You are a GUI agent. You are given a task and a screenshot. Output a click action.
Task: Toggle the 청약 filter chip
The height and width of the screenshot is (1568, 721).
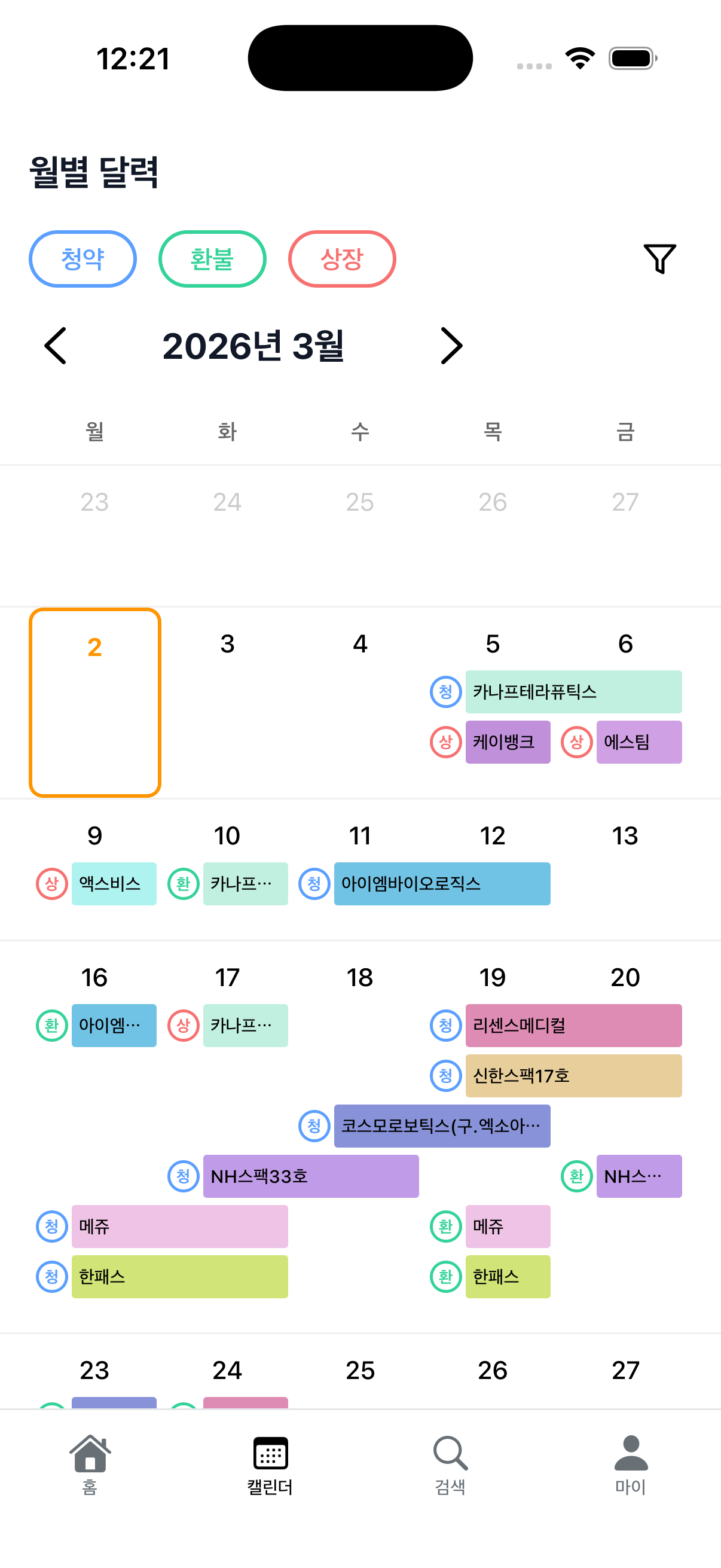tap(82, 258)
